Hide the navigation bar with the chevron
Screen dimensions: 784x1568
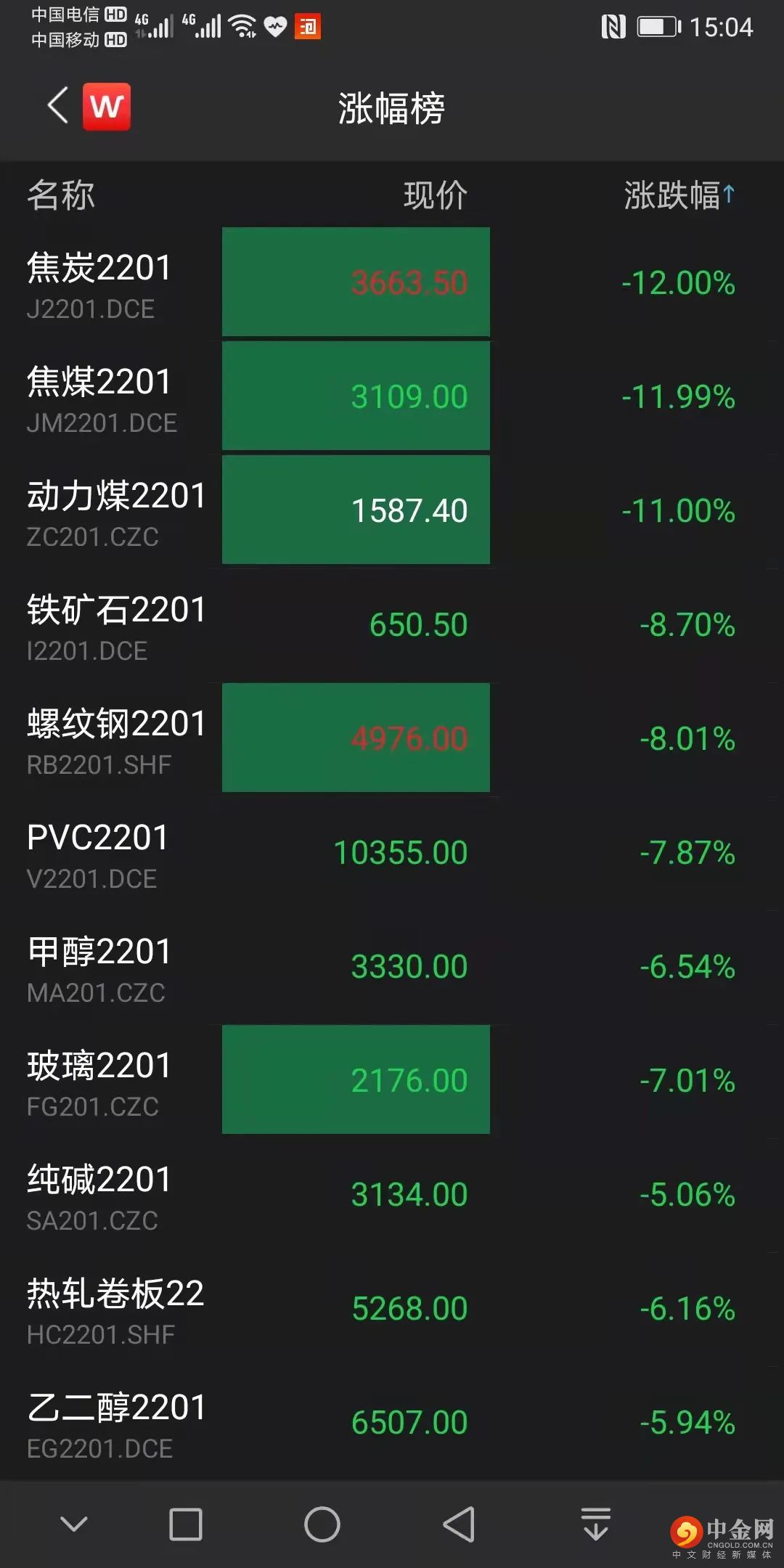[x=74, y=1524]
